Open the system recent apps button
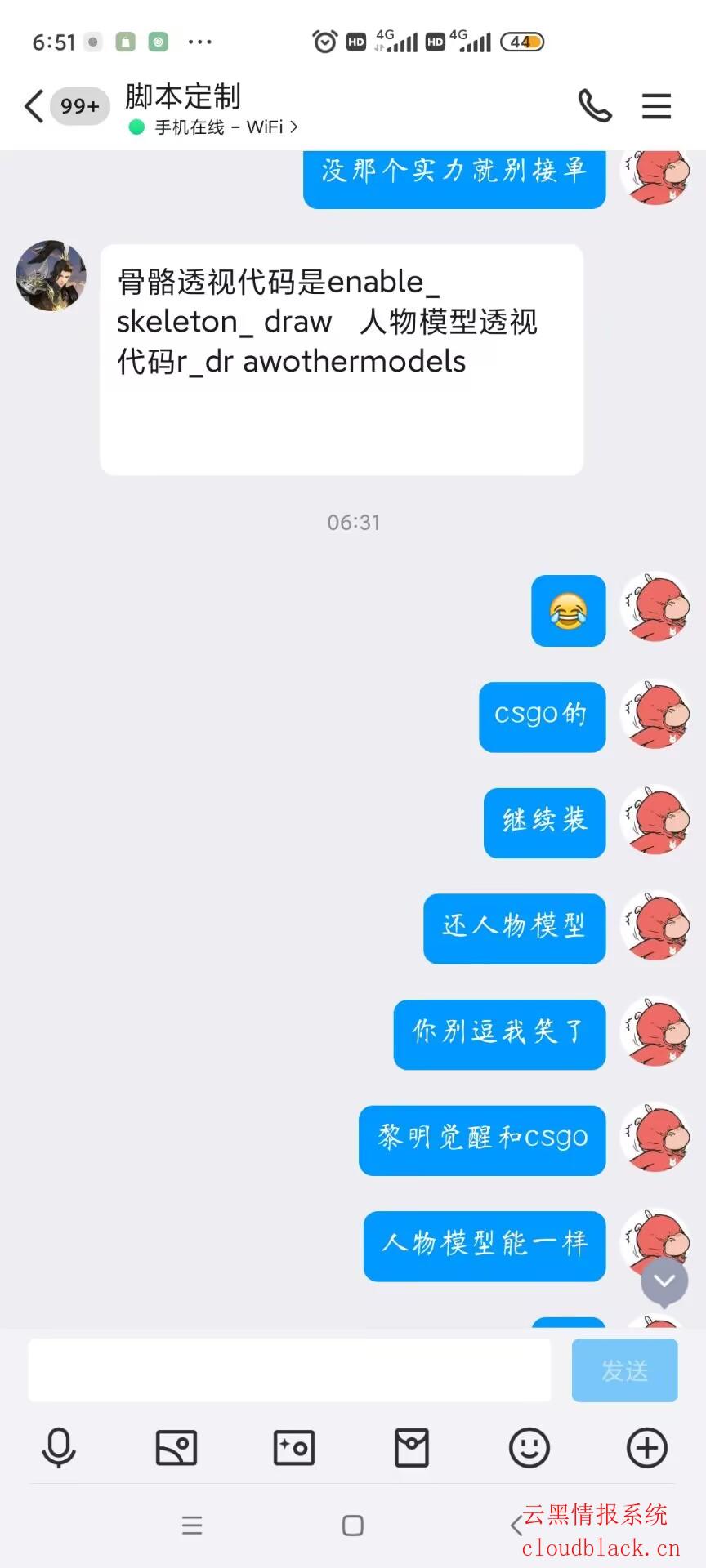 [192, 1525]
